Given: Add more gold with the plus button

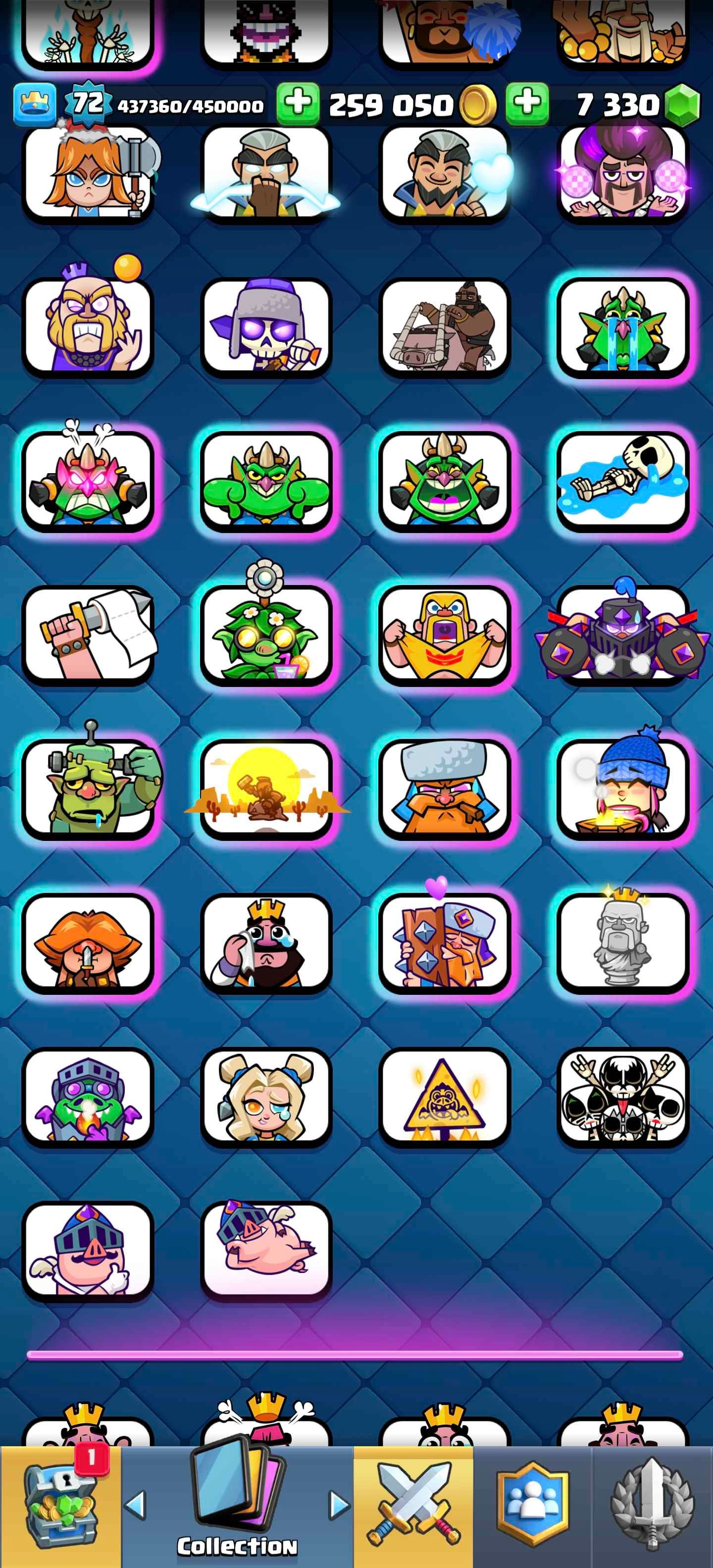Looking at the screenshot, I should (298, 103).
